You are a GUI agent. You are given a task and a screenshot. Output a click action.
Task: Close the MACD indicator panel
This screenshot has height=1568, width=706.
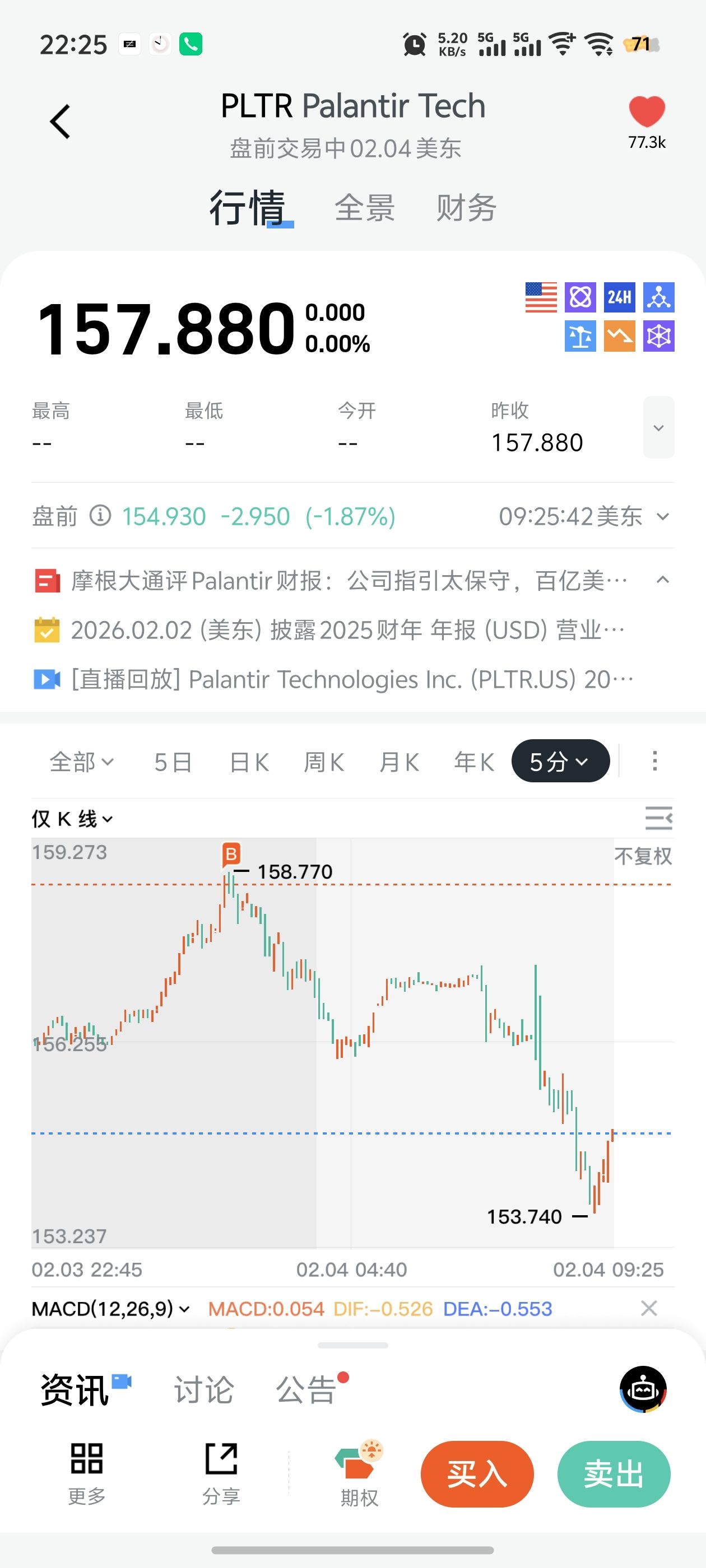click(x=649, y=1308)
